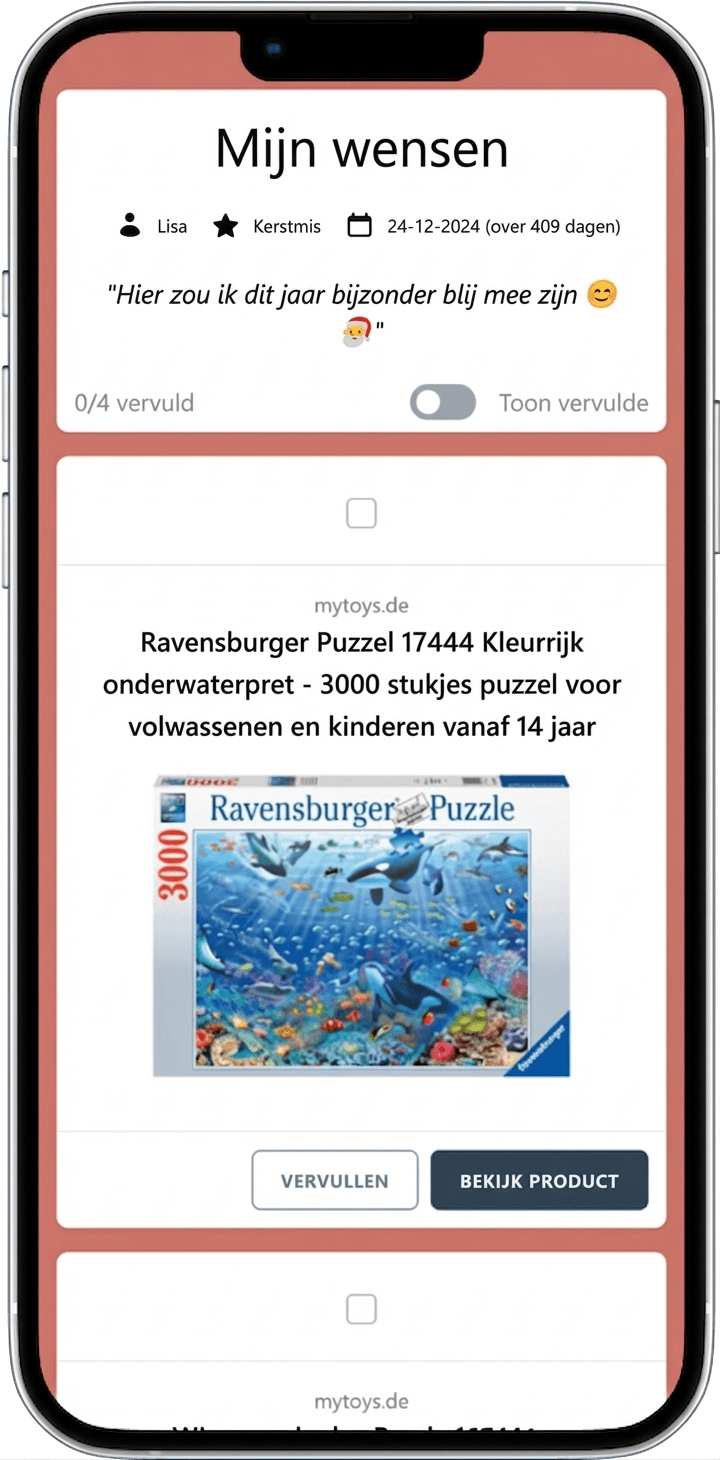720x1460 pixels.
Task: Enable the Toon vervulde switch
Action: (443, 402)
